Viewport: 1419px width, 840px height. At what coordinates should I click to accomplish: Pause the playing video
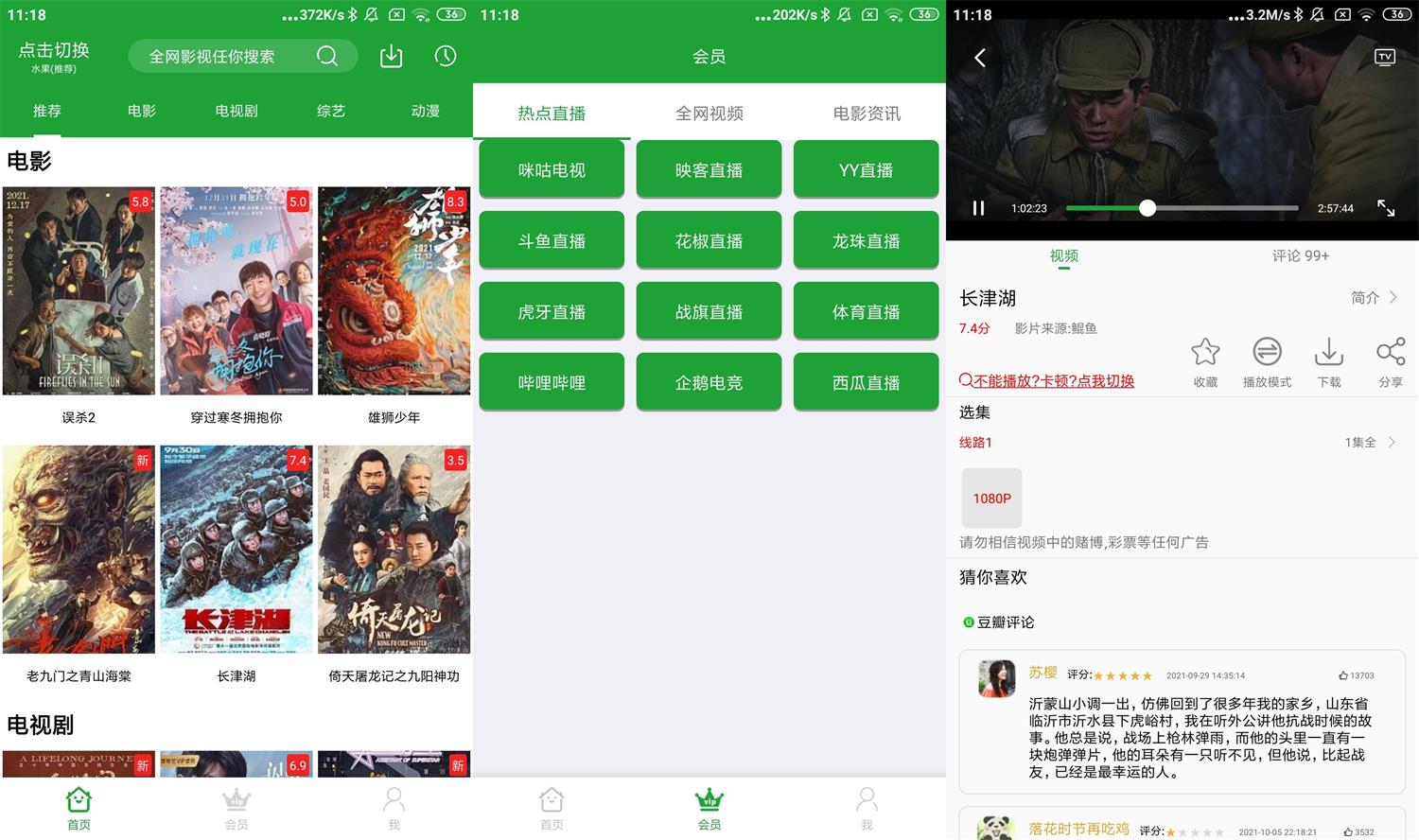[x=978, y=208]
